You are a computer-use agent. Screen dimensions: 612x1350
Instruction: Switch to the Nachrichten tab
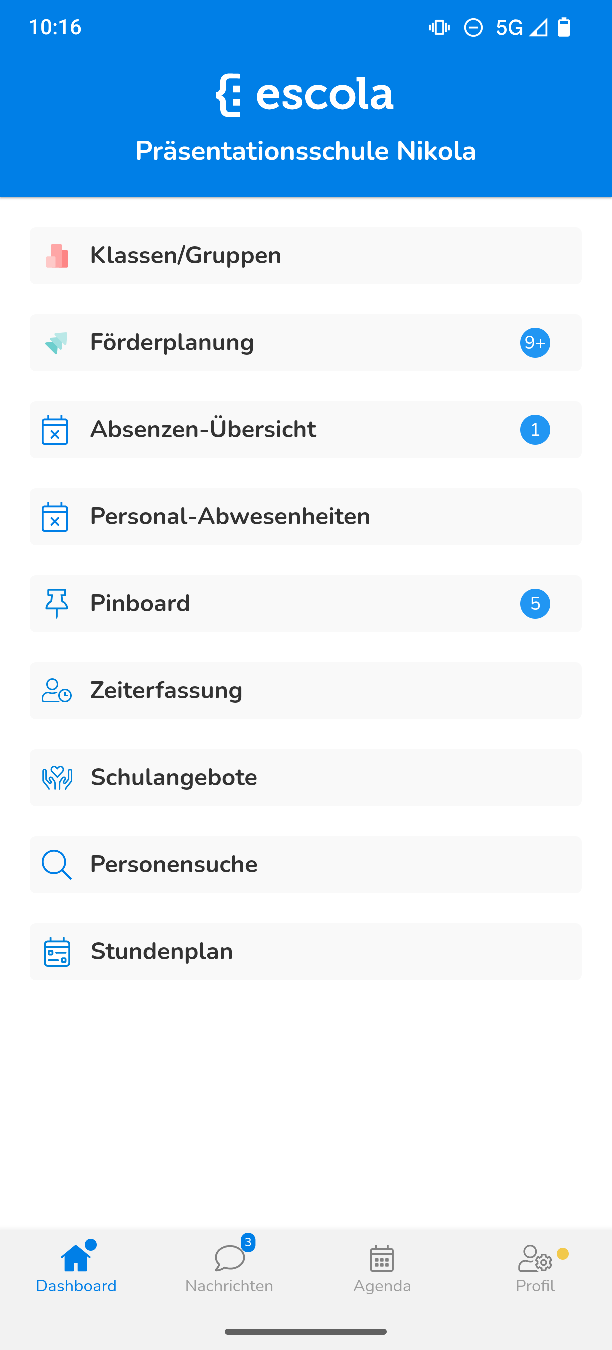pyautogui.click(x=229, y=1269)
